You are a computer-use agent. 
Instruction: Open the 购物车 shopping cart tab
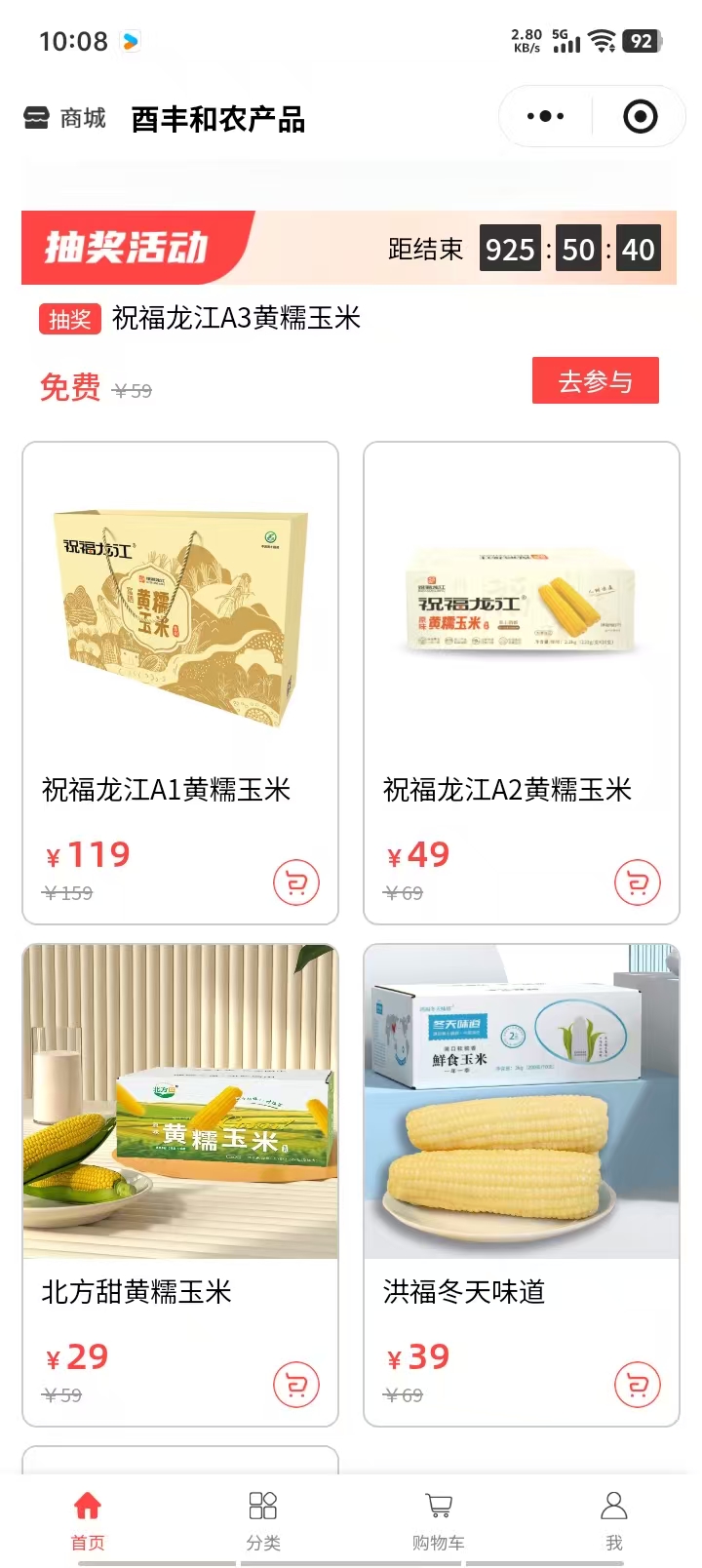pos(439,1519)
